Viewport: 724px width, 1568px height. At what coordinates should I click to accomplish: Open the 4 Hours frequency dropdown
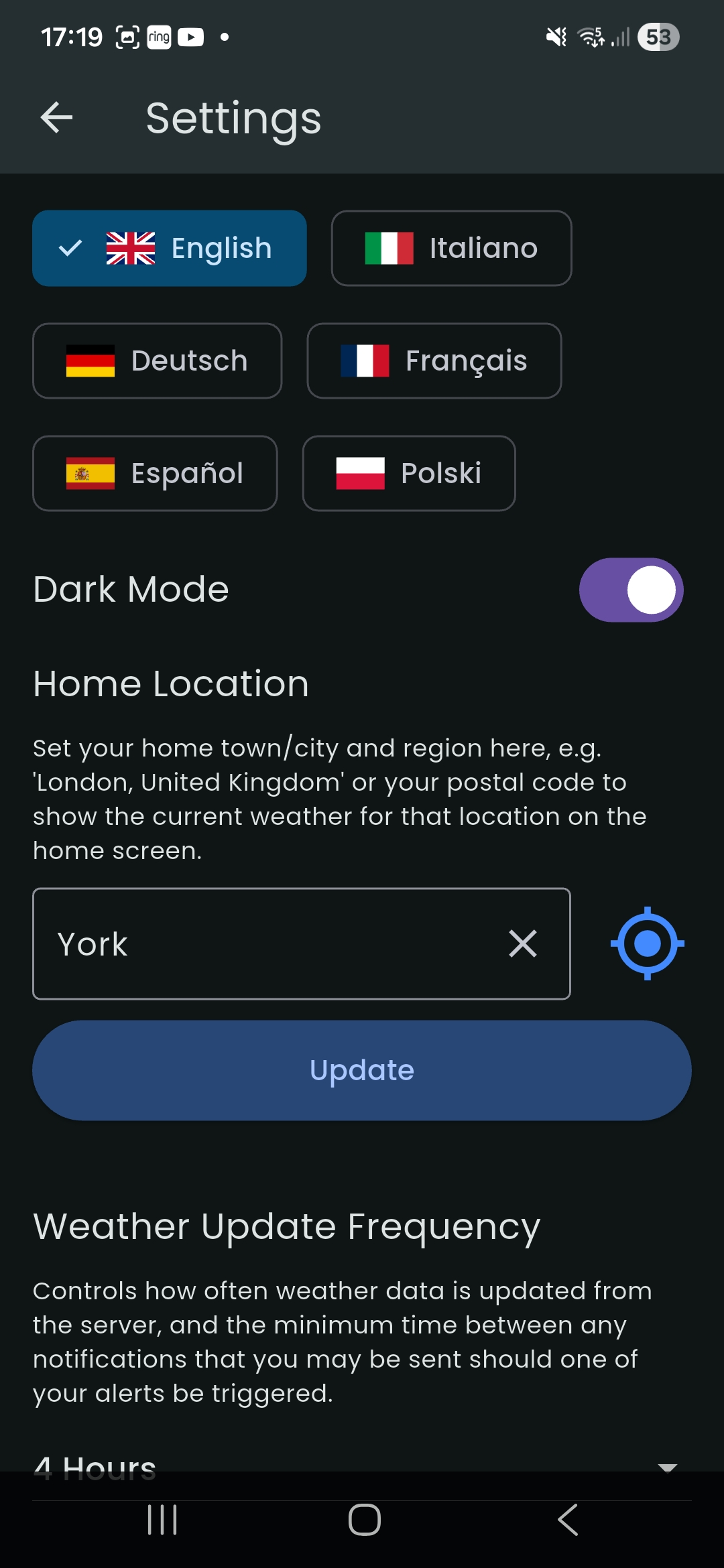362,1466
